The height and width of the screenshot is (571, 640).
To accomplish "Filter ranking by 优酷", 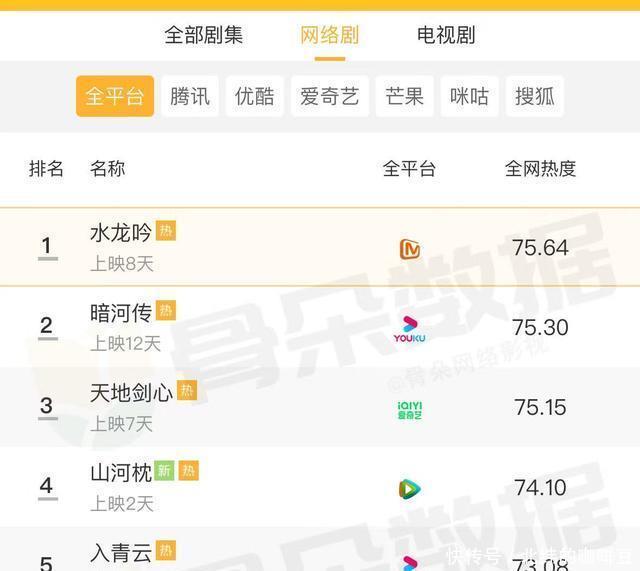I will (254, 96).
